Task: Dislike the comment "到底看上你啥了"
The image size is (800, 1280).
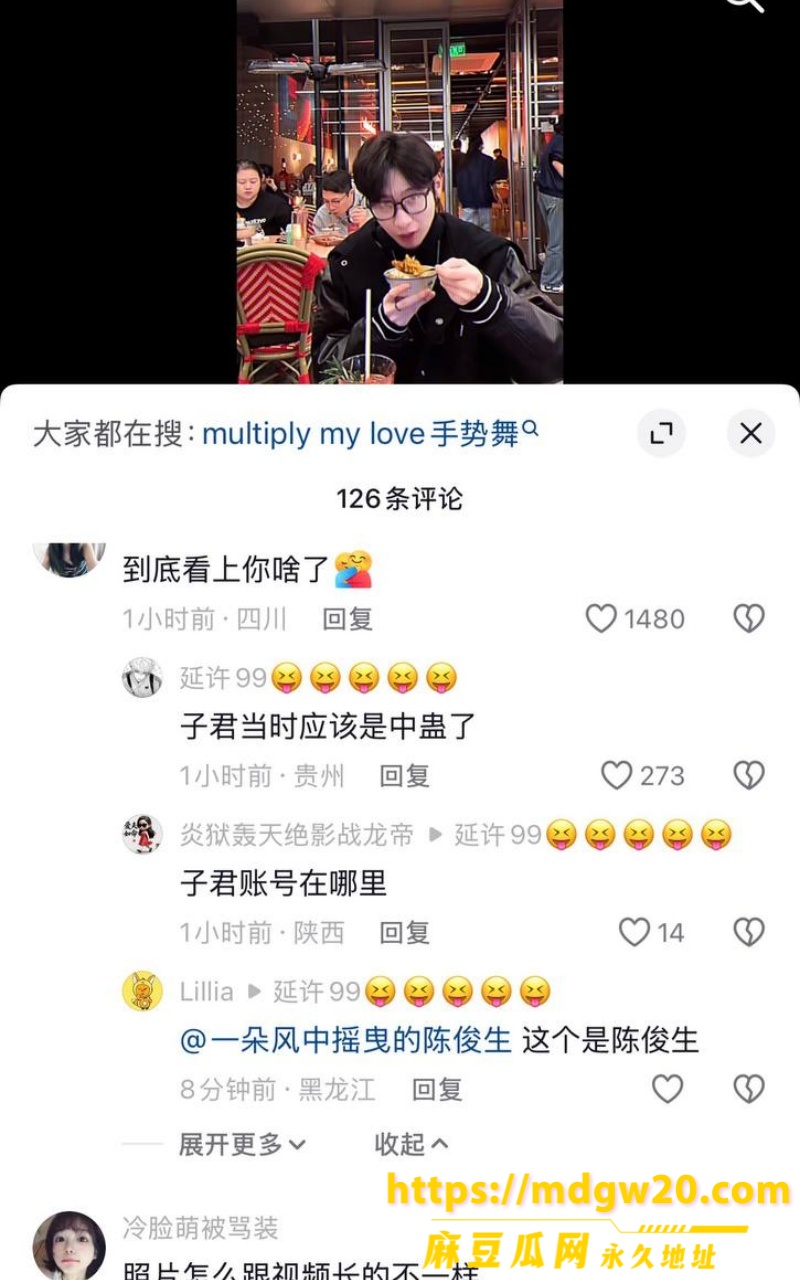Action: (x=749, y=619)
